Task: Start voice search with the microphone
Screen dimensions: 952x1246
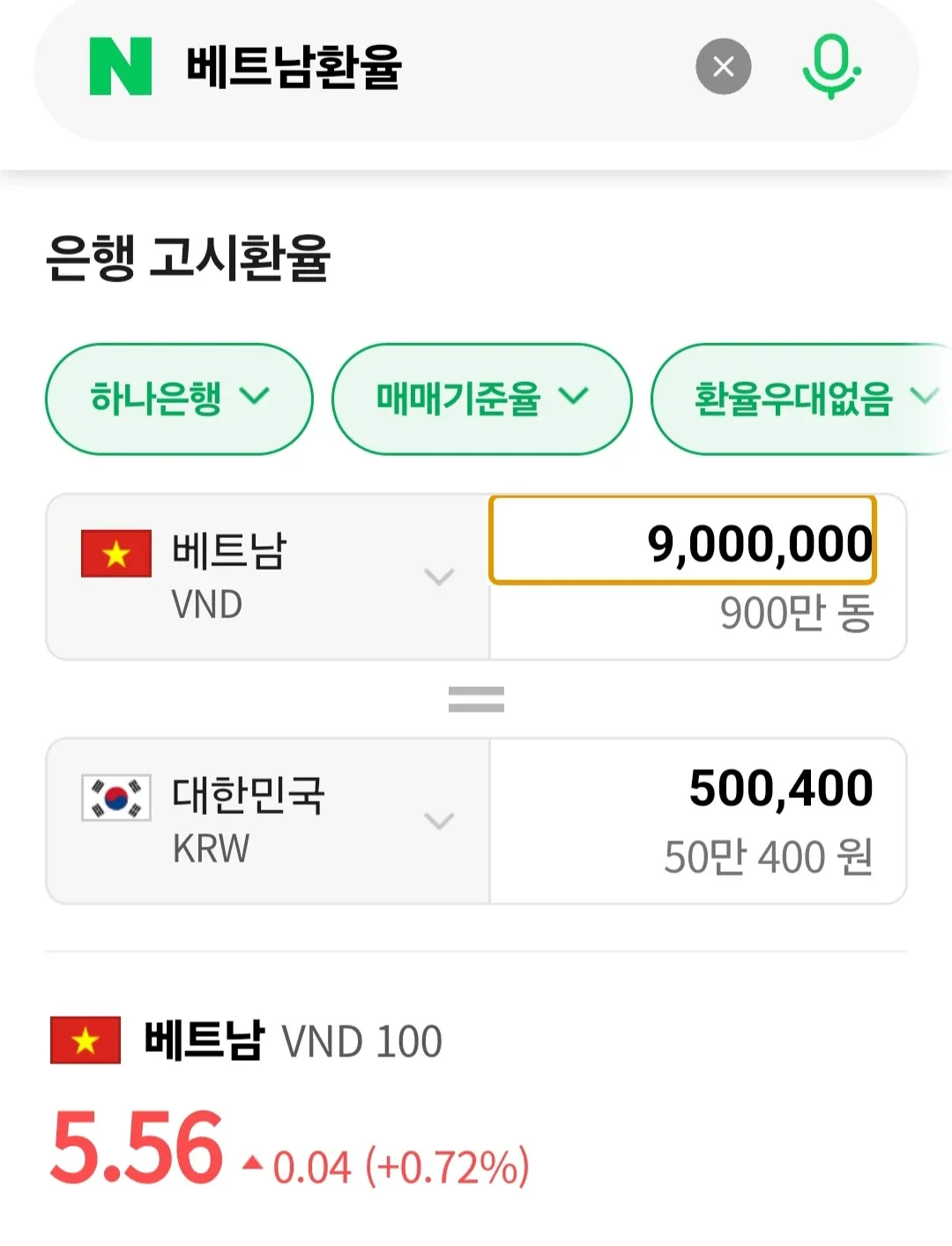Action: point(830,66)
